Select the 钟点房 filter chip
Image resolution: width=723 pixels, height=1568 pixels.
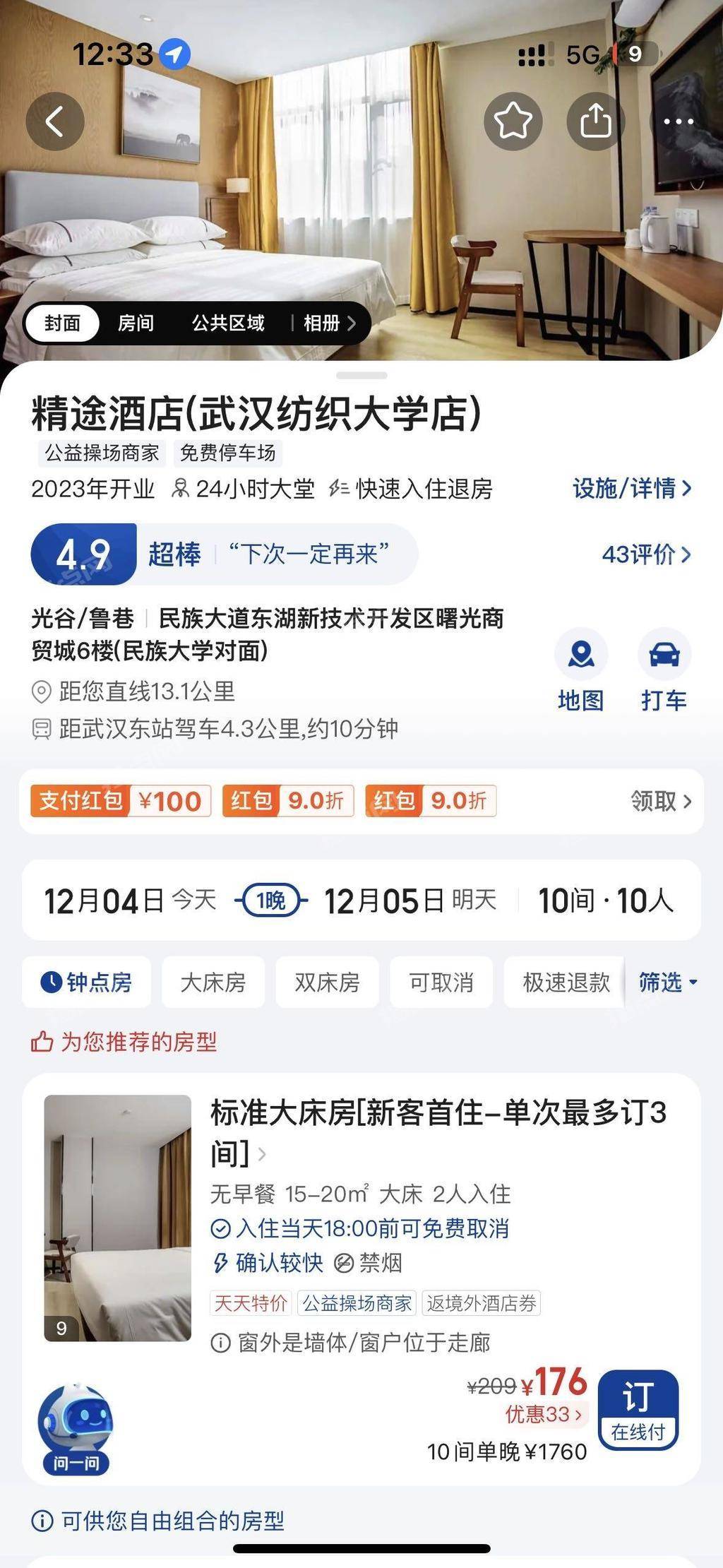87,982
